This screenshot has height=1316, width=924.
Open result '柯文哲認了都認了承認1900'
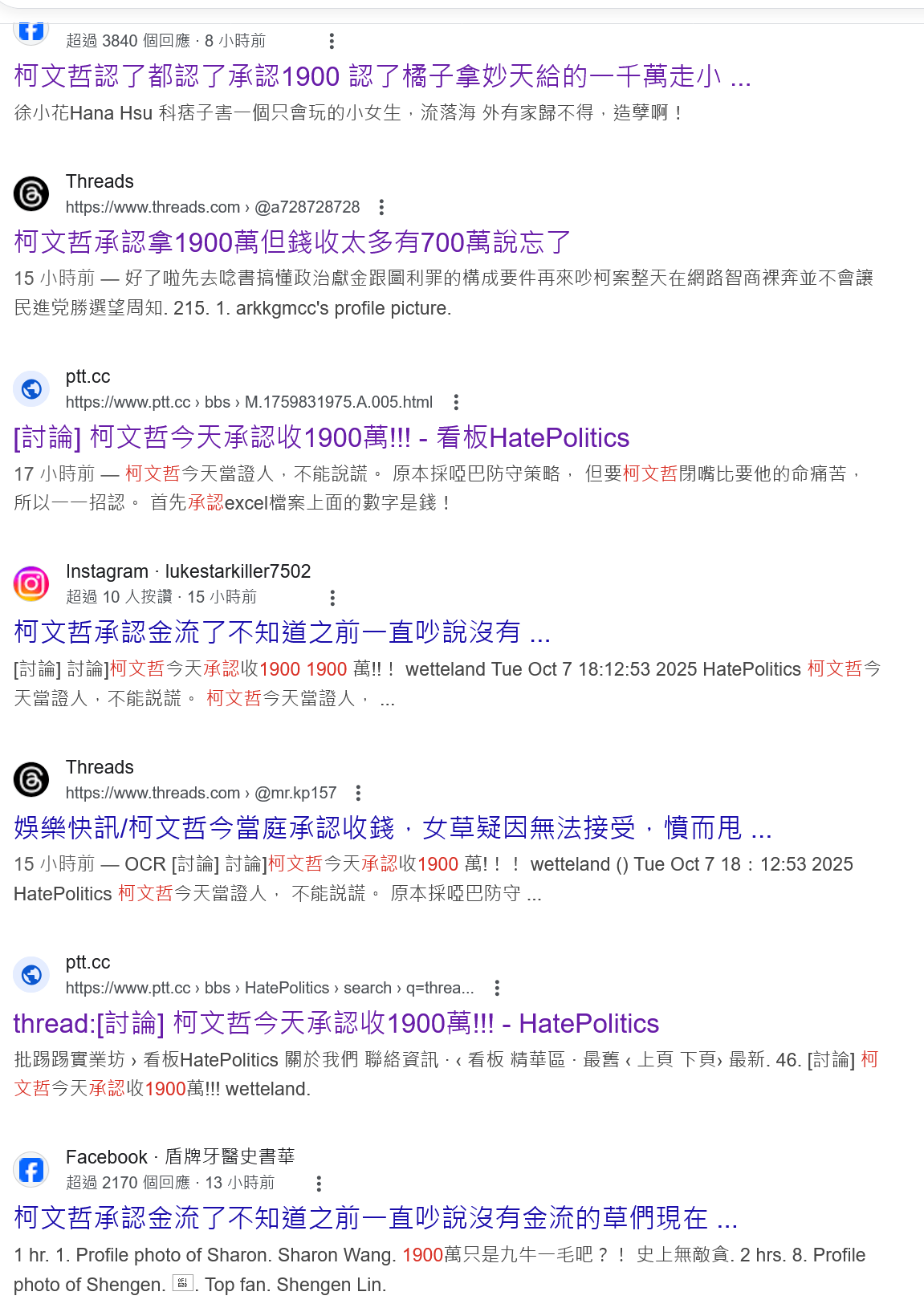click(x=382, y=77)
